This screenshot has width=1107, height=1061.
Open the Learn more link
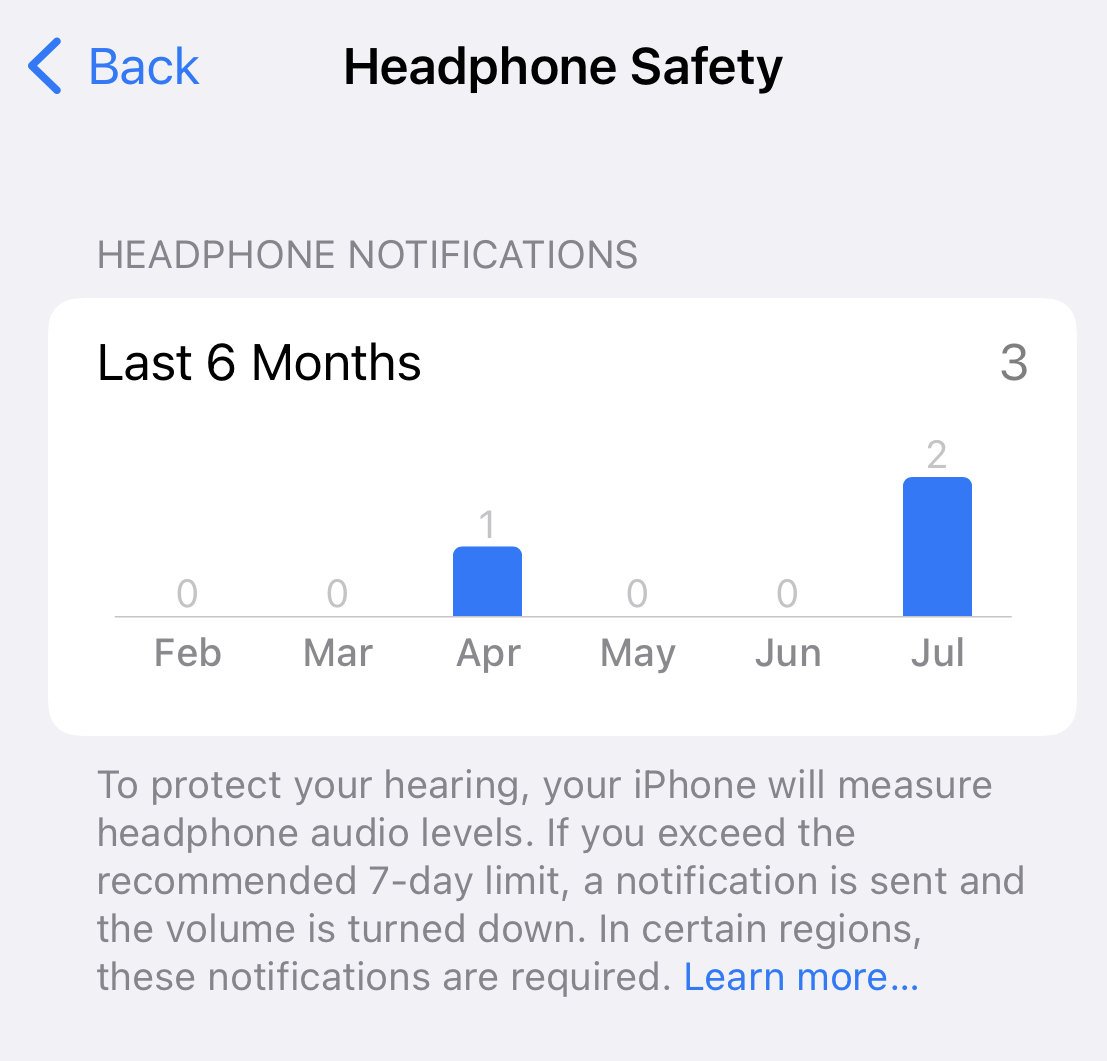click(801, 976)
